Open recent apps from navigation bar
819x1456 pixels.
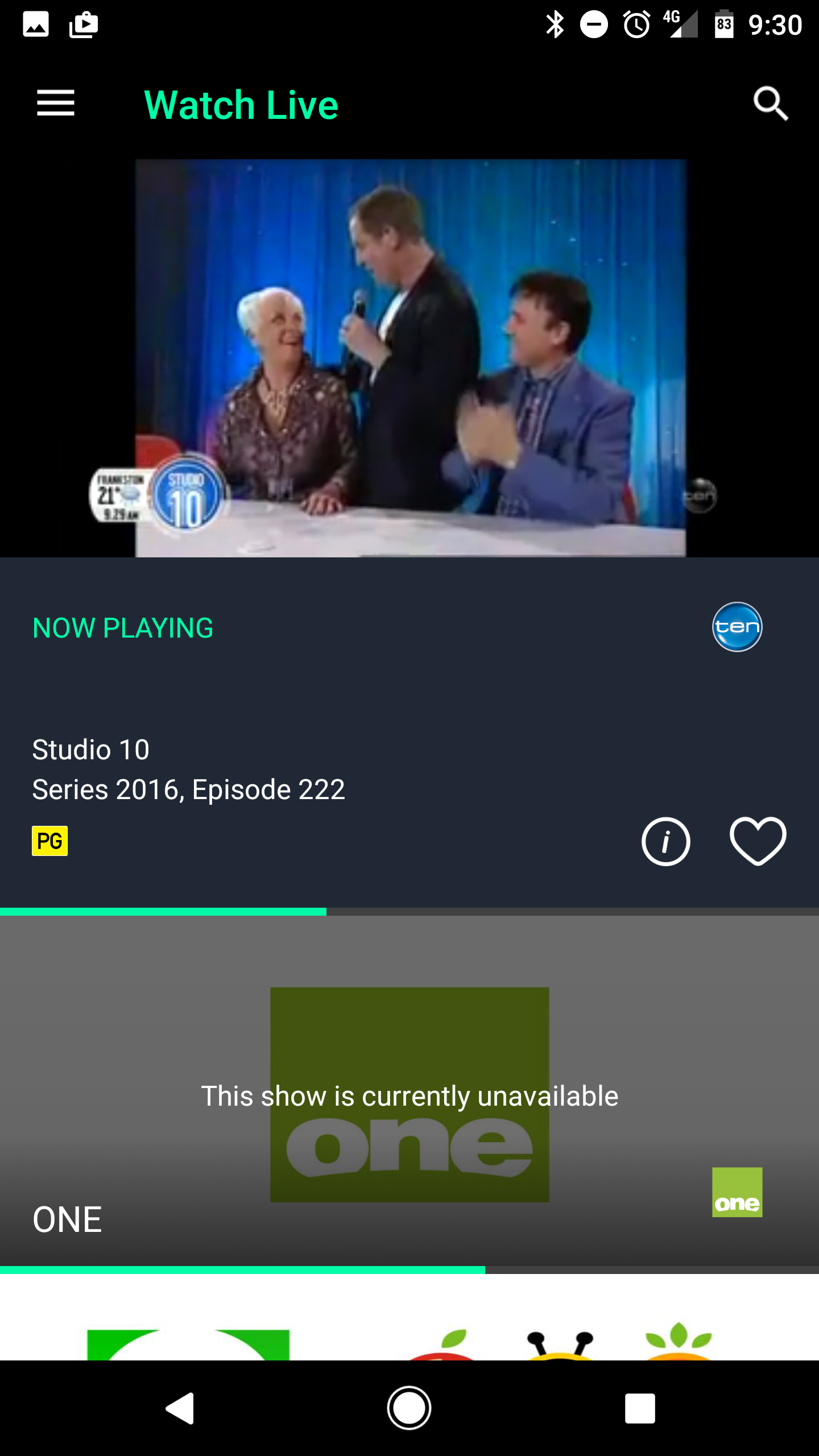coord(640,1408)
